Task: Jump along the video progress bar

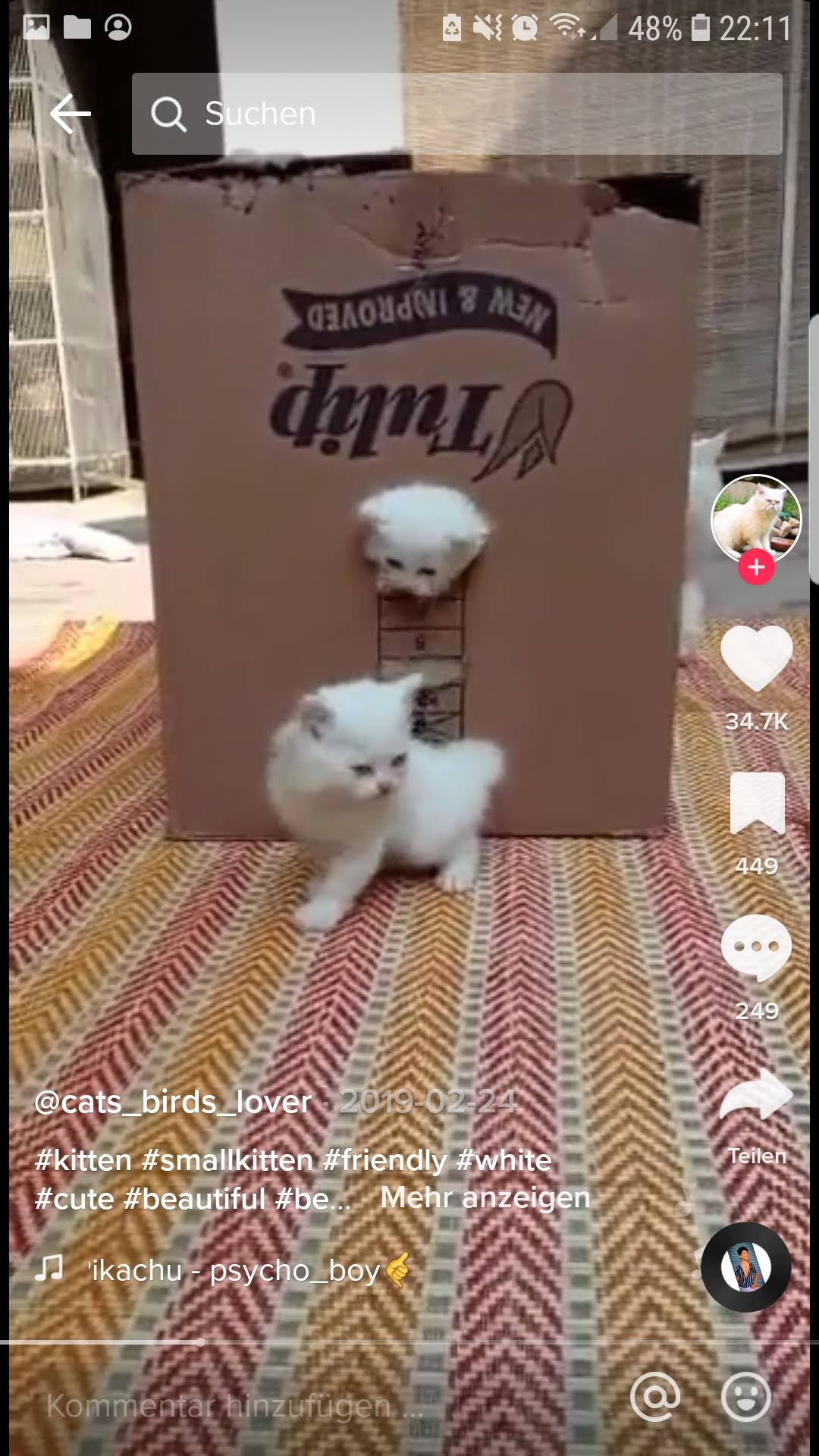Action: point(409,1342)
